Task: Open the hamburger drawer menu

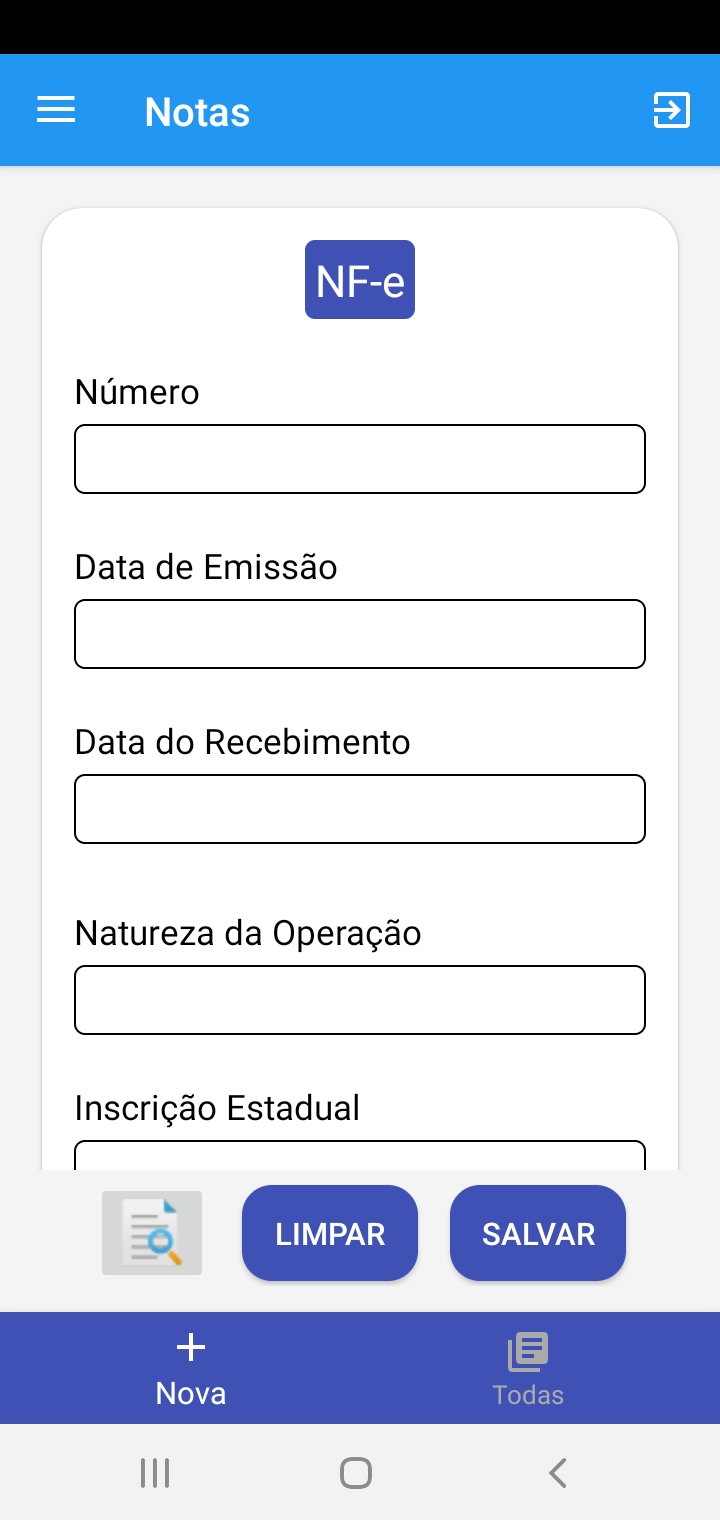Action: 56,110
